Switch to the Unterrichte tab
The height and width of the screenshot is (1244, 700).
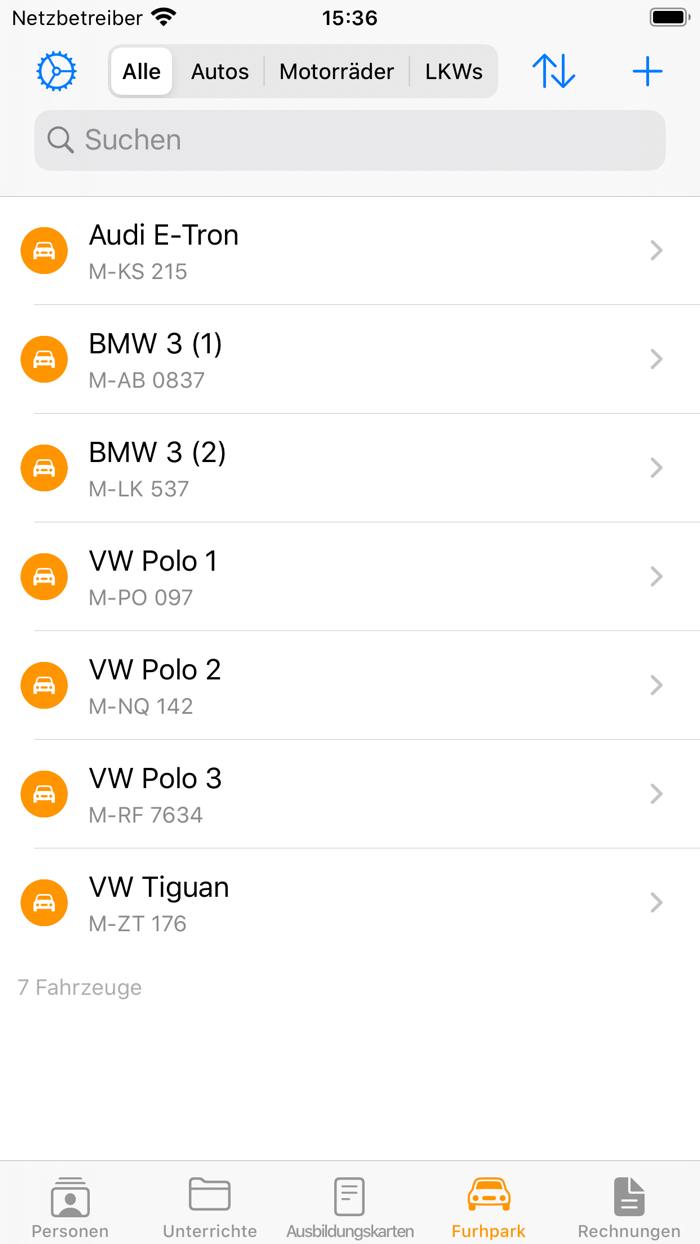tap(210, 1206)
